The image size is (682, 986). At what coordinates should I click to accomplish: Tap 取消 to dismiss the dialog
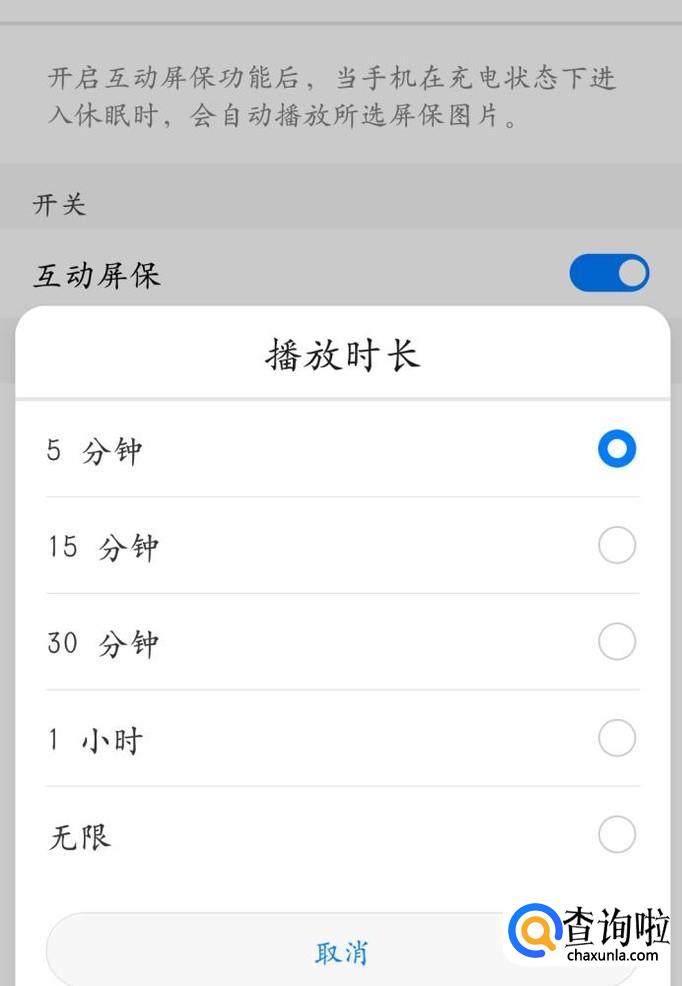click(x=341, y=953)
